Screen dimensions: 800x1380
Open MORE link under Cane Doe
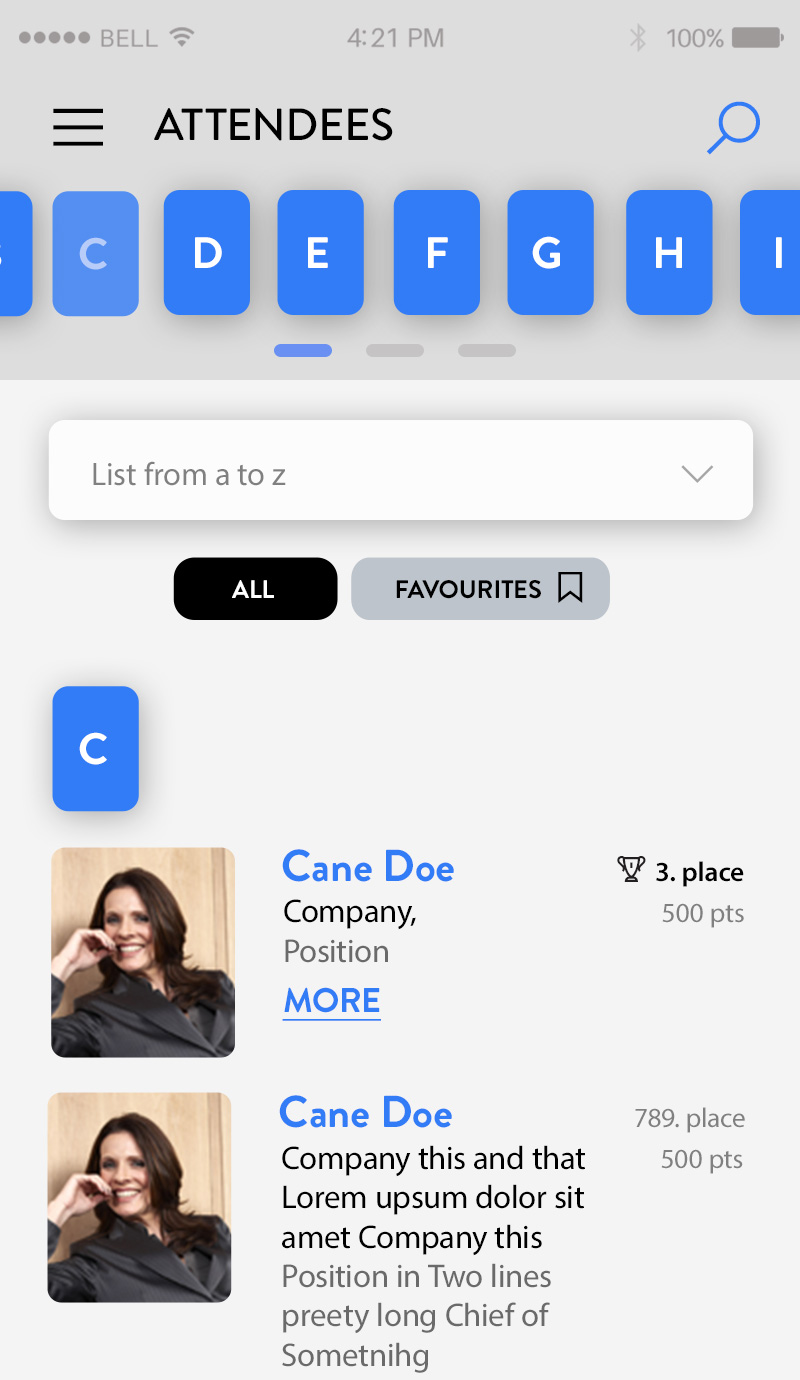(x=332, y=1001)
